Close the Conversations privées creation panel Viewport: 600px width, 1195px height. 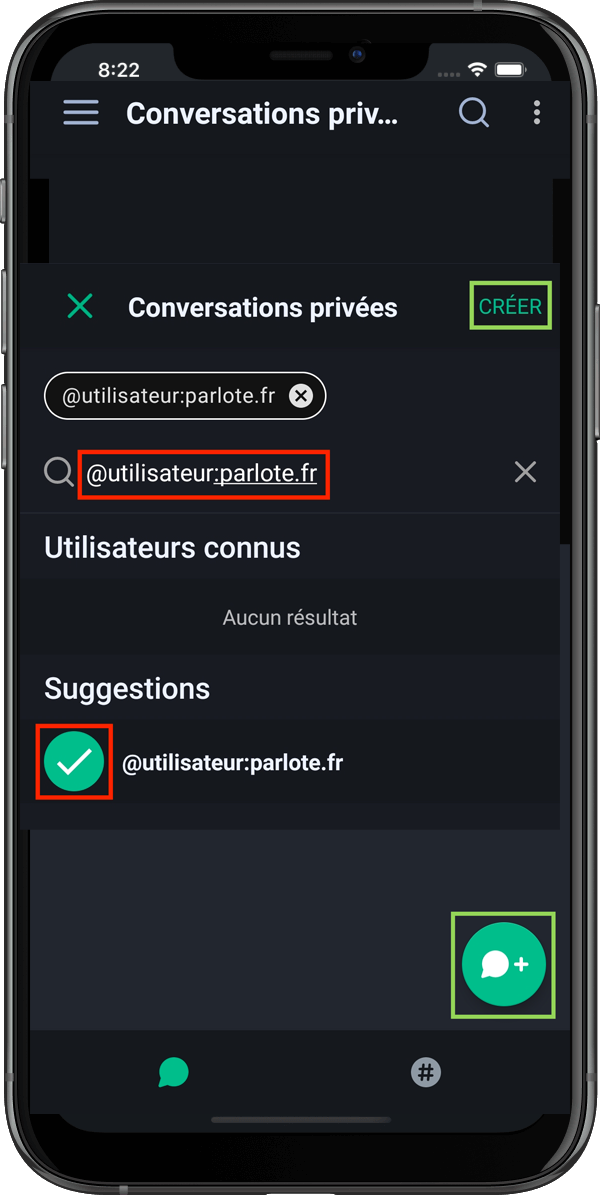pyautogui.click(x=80, y=306)
